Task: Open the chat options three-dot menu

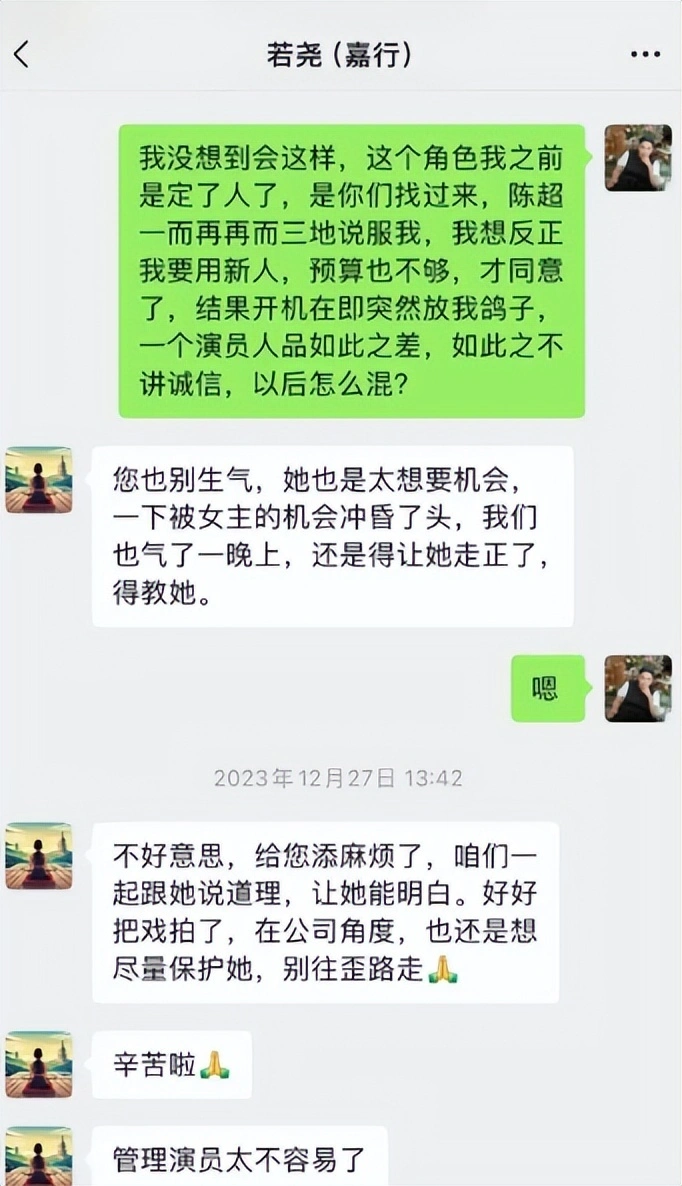Action: (645, 54)
